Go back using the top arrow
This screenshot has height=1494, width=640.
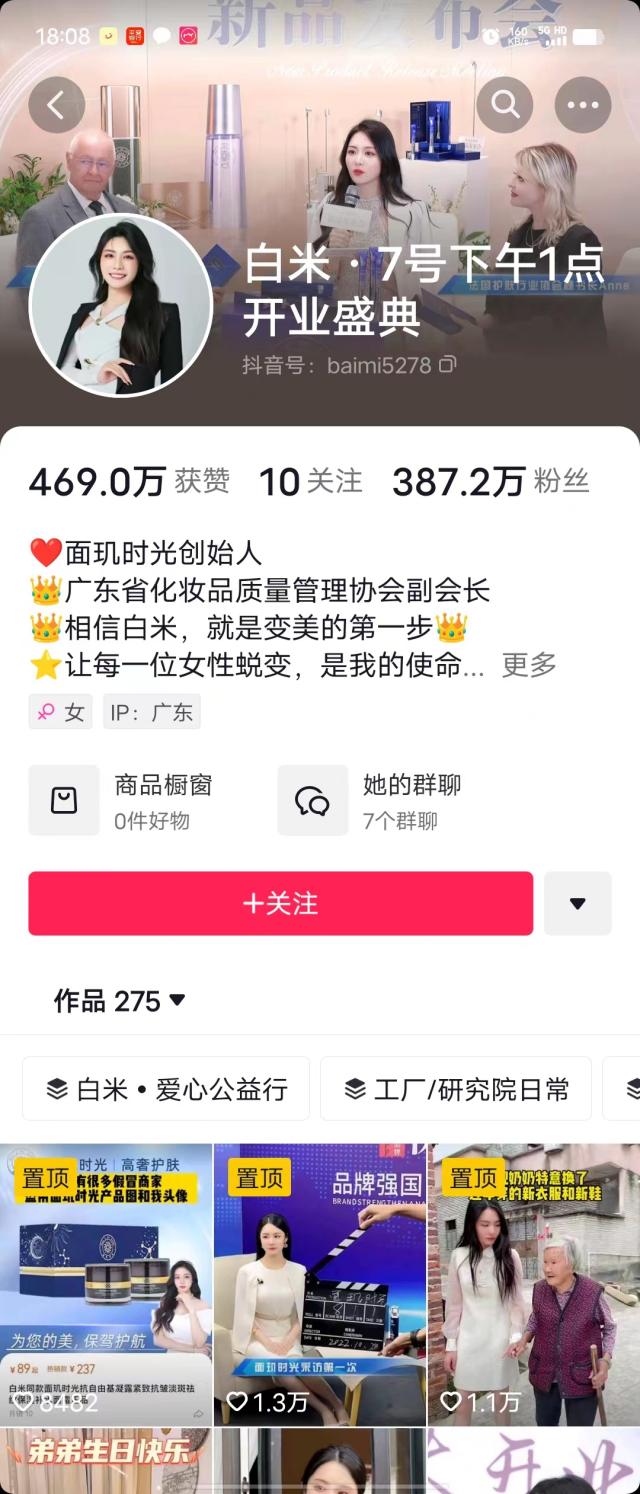(56, 105)
